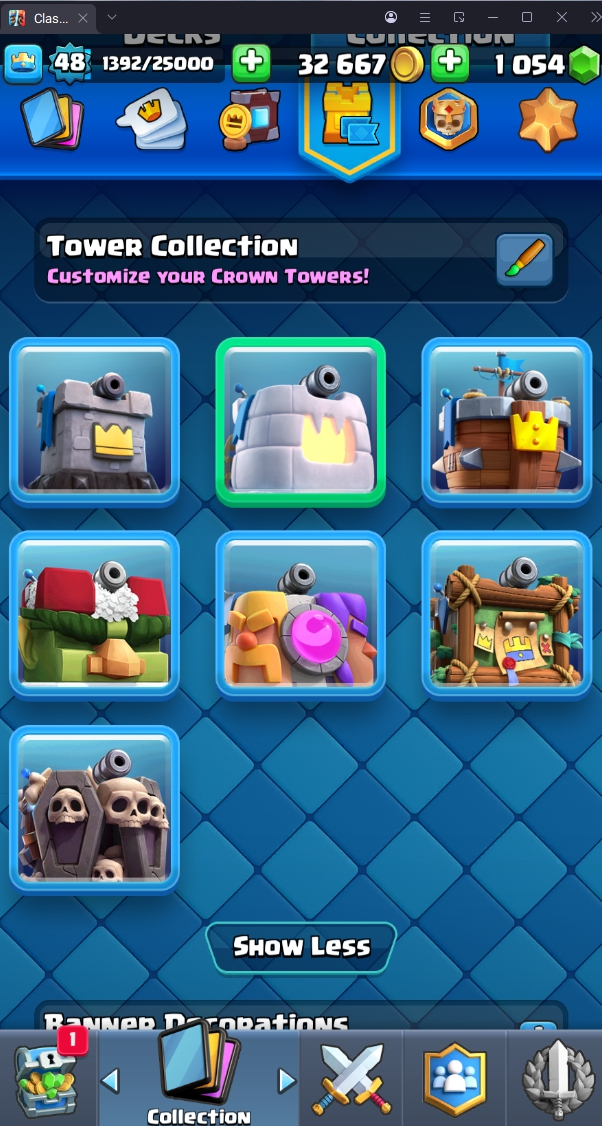Screen dimensions: 602x1126
Task: Select the pink orb tower skin
Action: pos(301,614)
